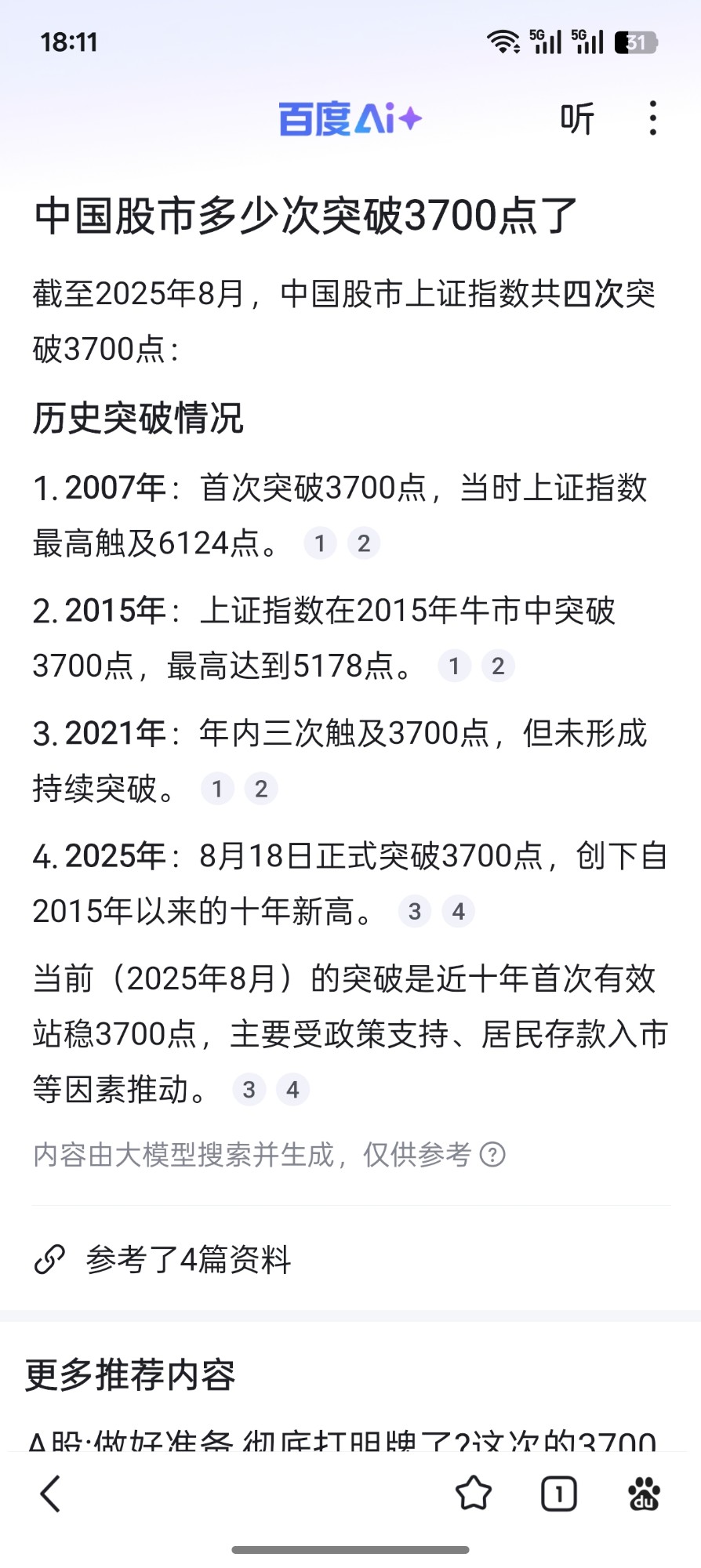
Task: Open citation 1 after the 2021年 entry
Action: pos(218,789)
